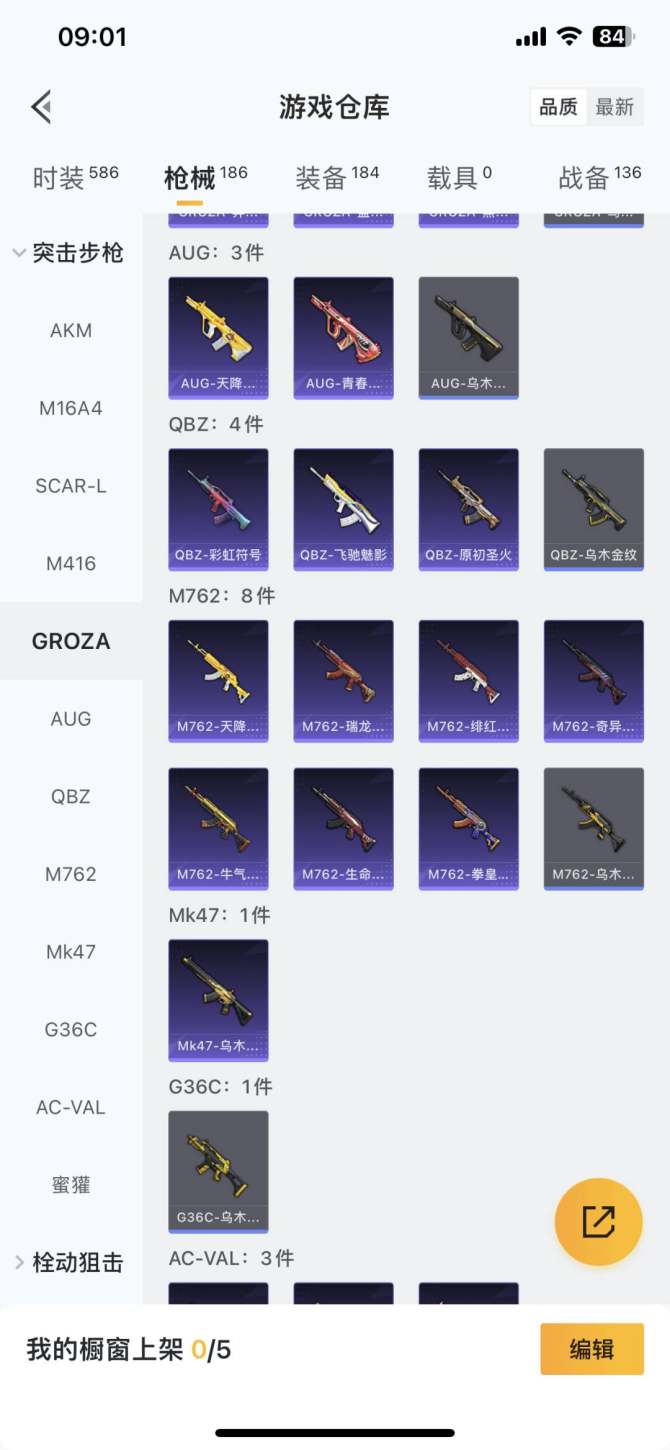This screenshot has height=1450, width=670.
Task: Go back using the top-left arrow
Action: (x=41, y=107)
